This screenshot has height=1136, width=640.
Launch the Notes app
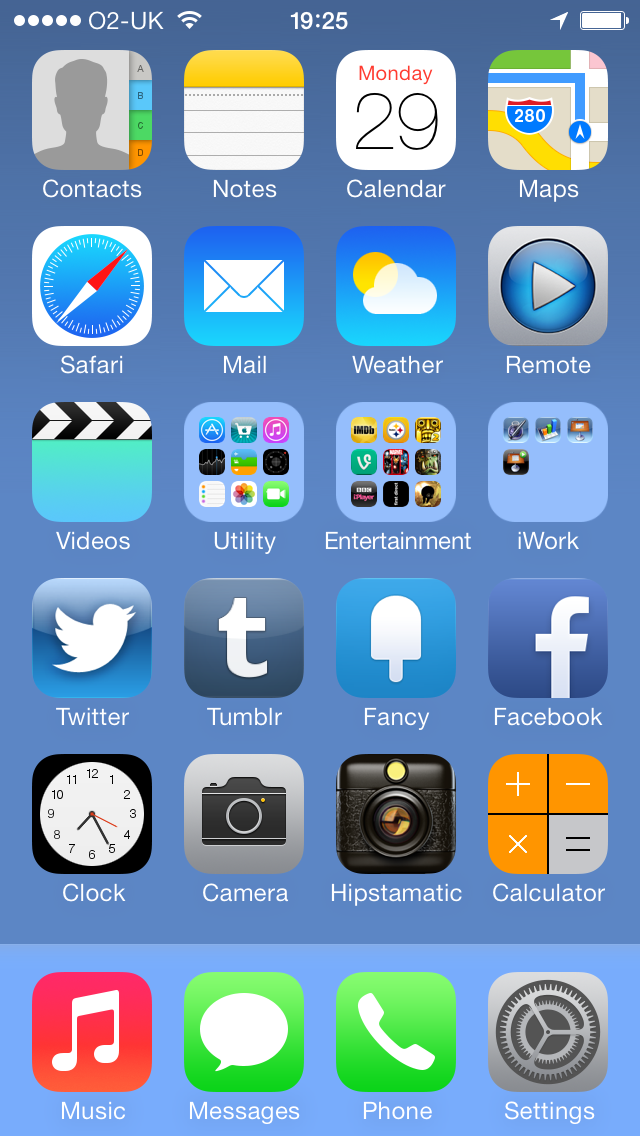coord(244,109)
